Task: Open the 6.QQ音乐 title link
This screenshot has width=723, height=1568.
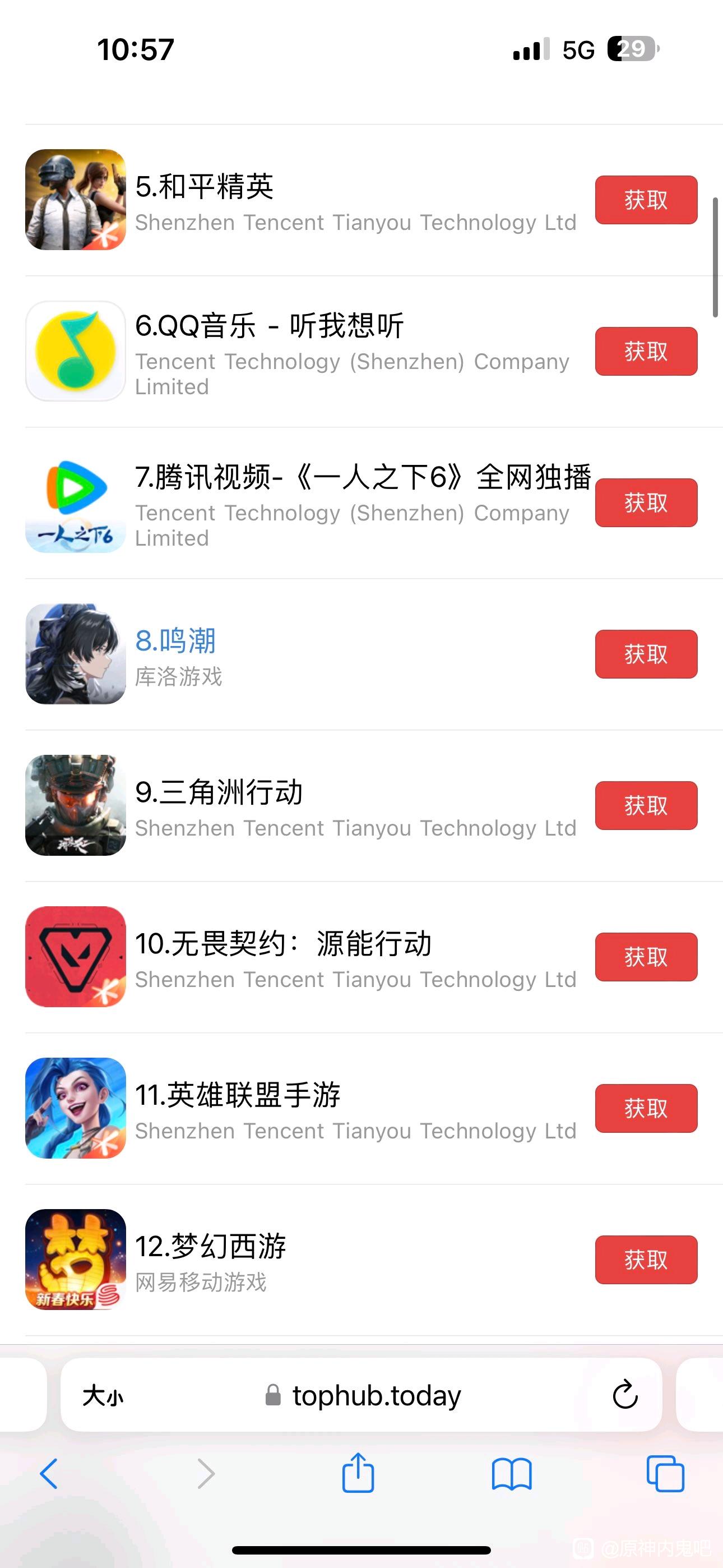Action: 269,325
